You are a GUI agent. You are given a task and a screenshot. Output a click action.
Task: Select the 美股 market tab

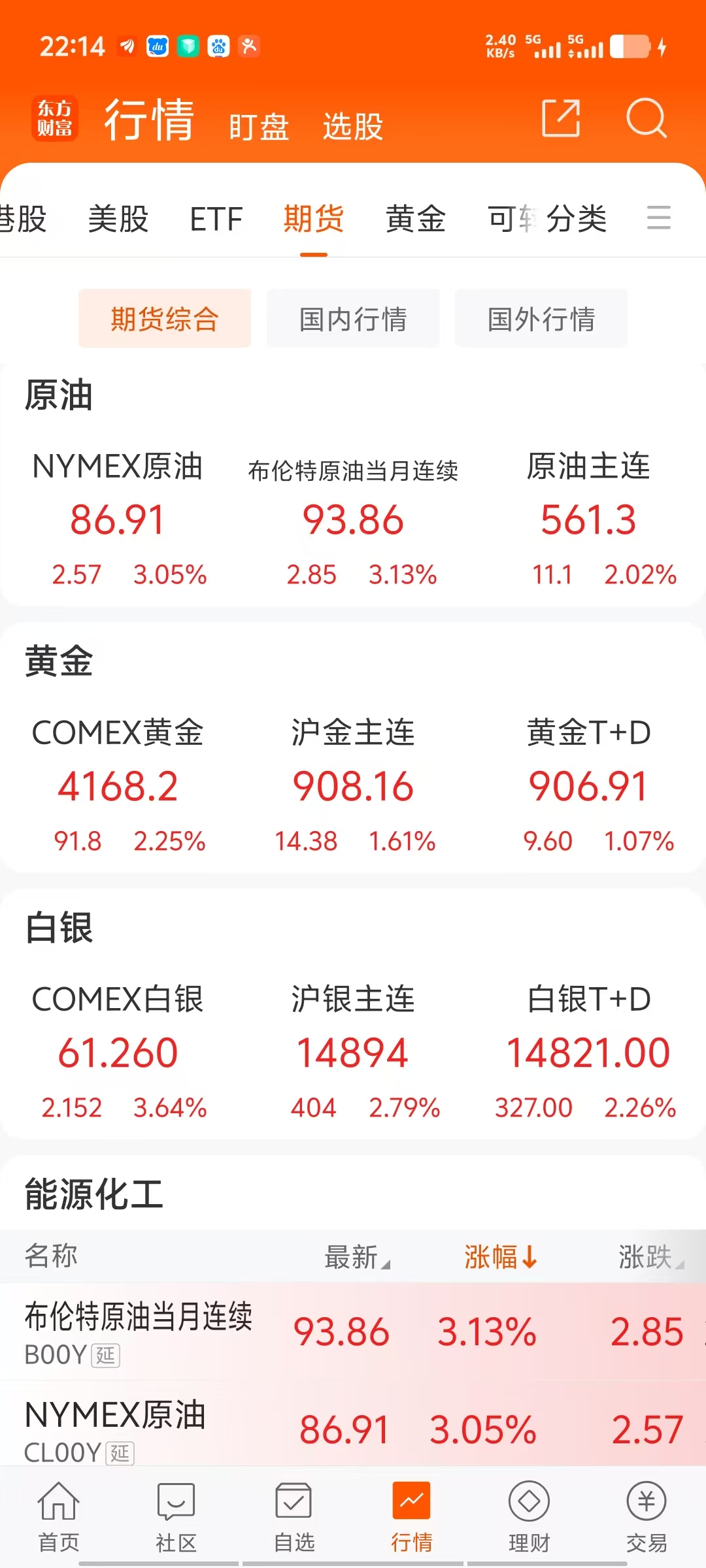tap(118, 218)
